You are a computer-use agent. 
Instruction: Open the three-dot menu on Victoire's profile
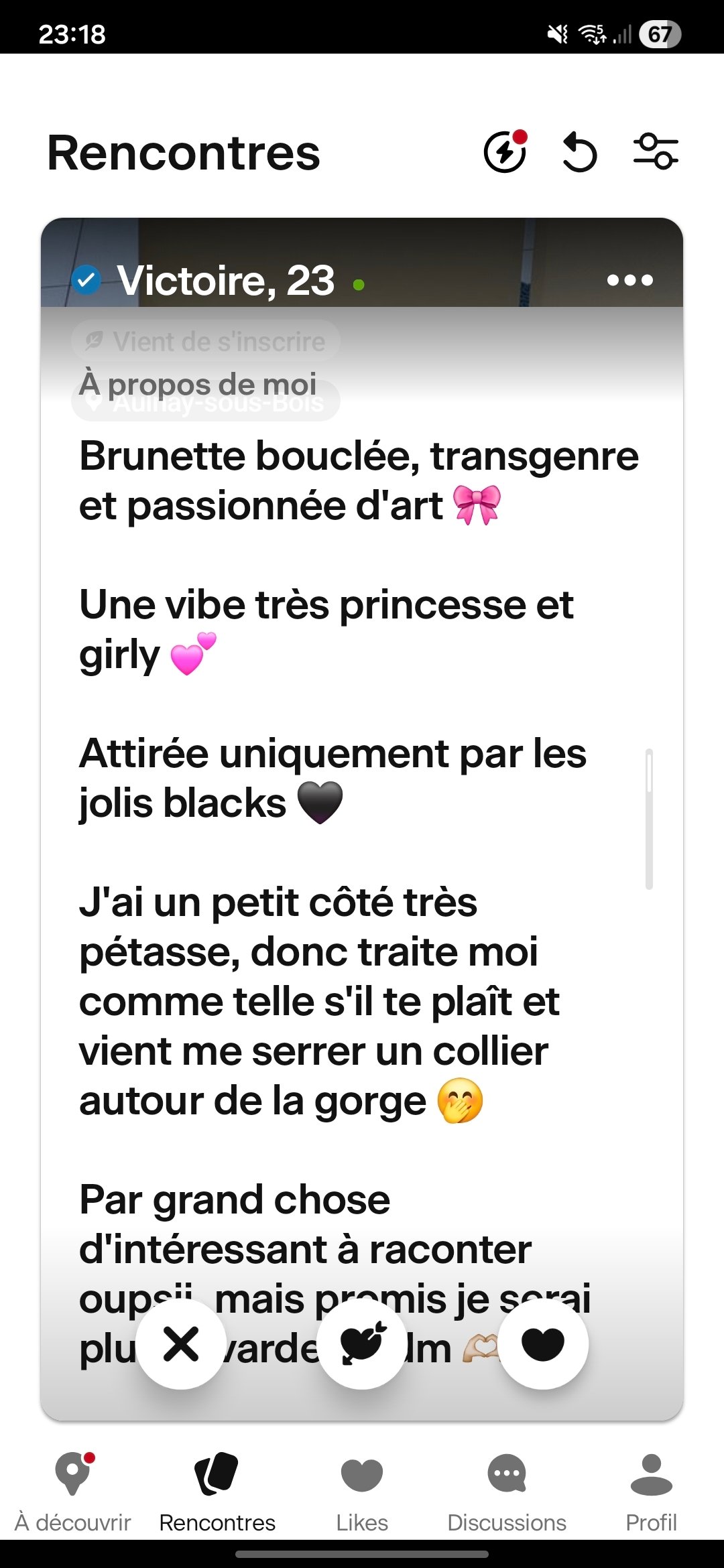click(629, 280)
